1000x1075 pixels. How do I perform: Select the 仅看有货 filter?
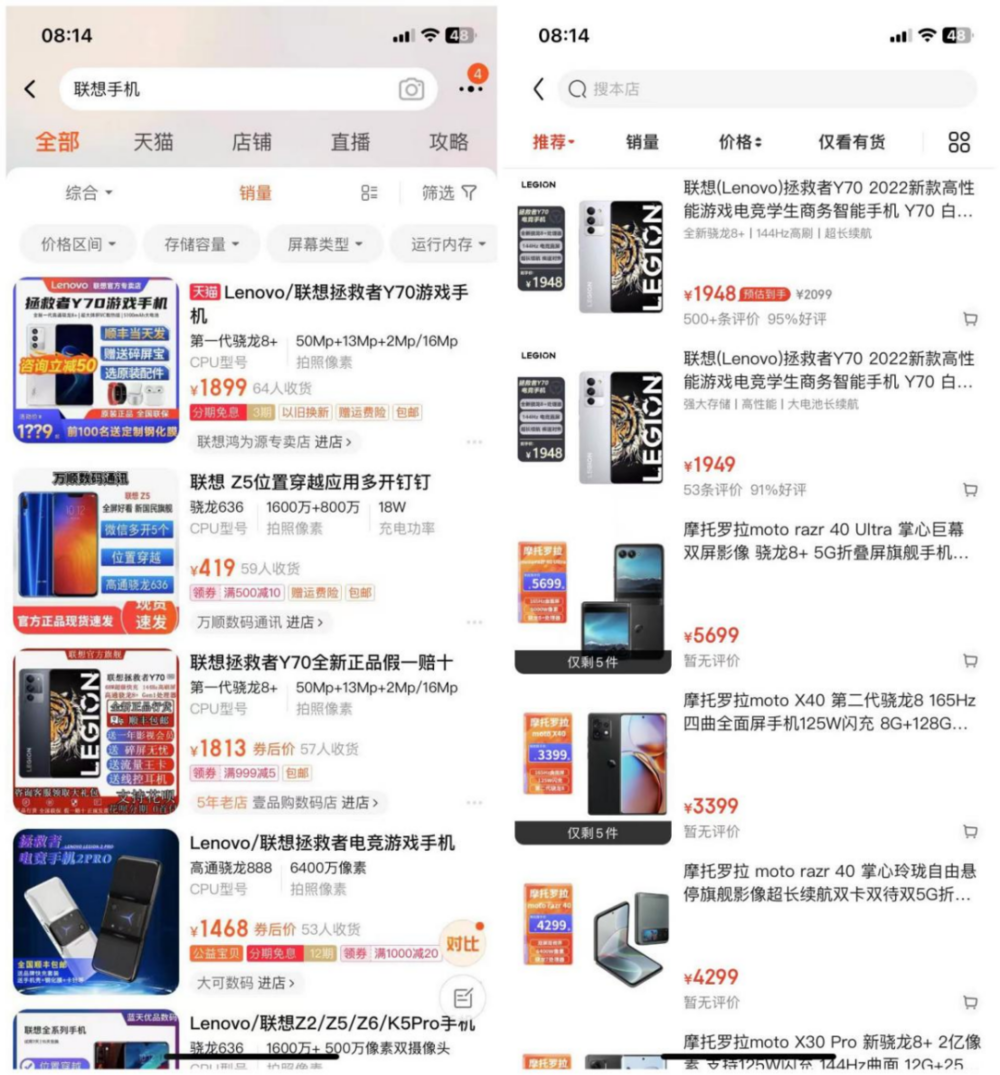click(851, 142)
